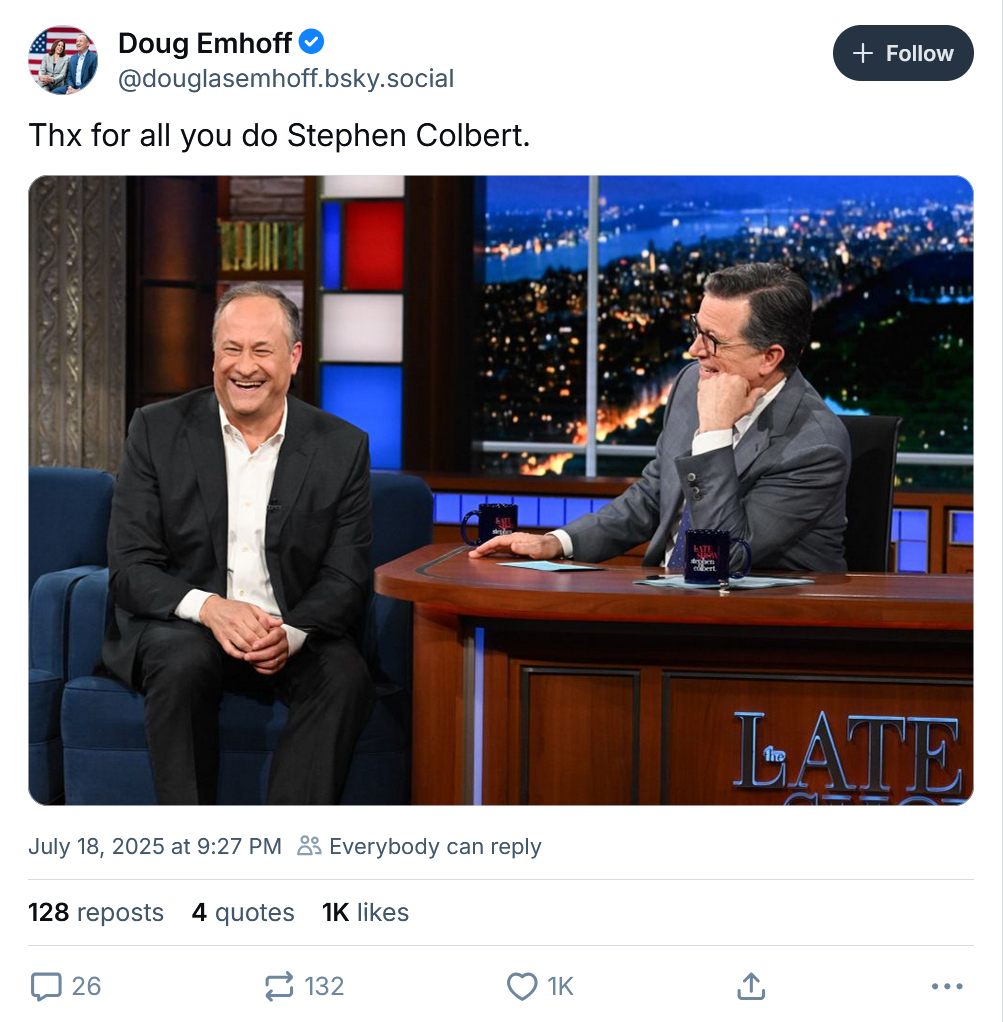Image resolution: width=1003 pixels, height=1022 pixels.
Task: Check the Everybody can reply setting
Action: (420, 846)
